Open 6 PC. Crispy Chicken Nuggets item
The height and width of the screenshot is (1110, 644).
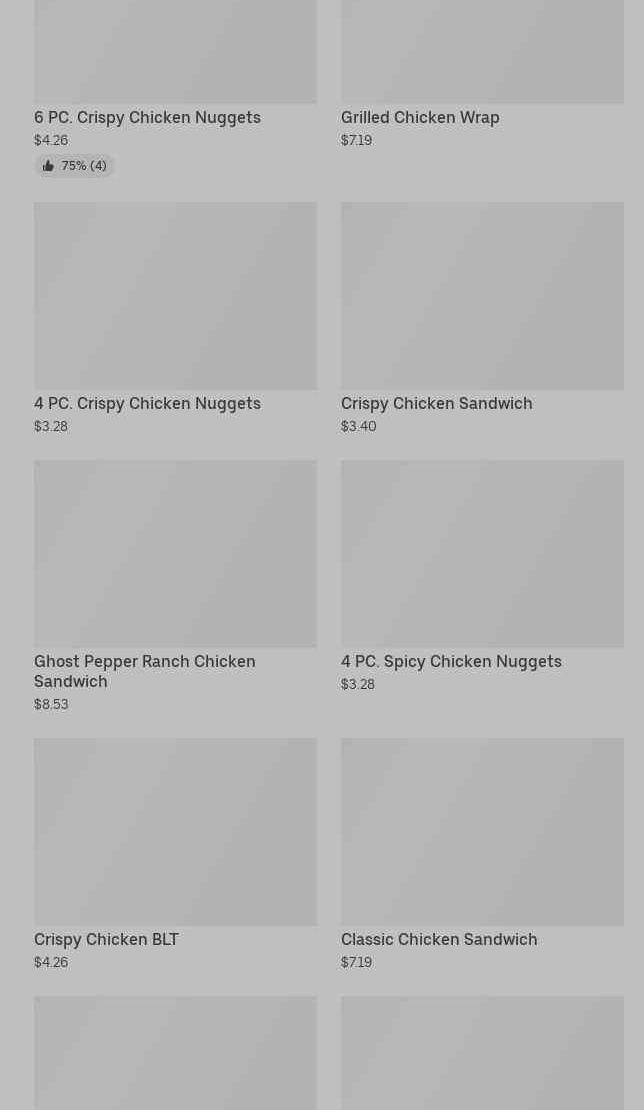(147, 117)
